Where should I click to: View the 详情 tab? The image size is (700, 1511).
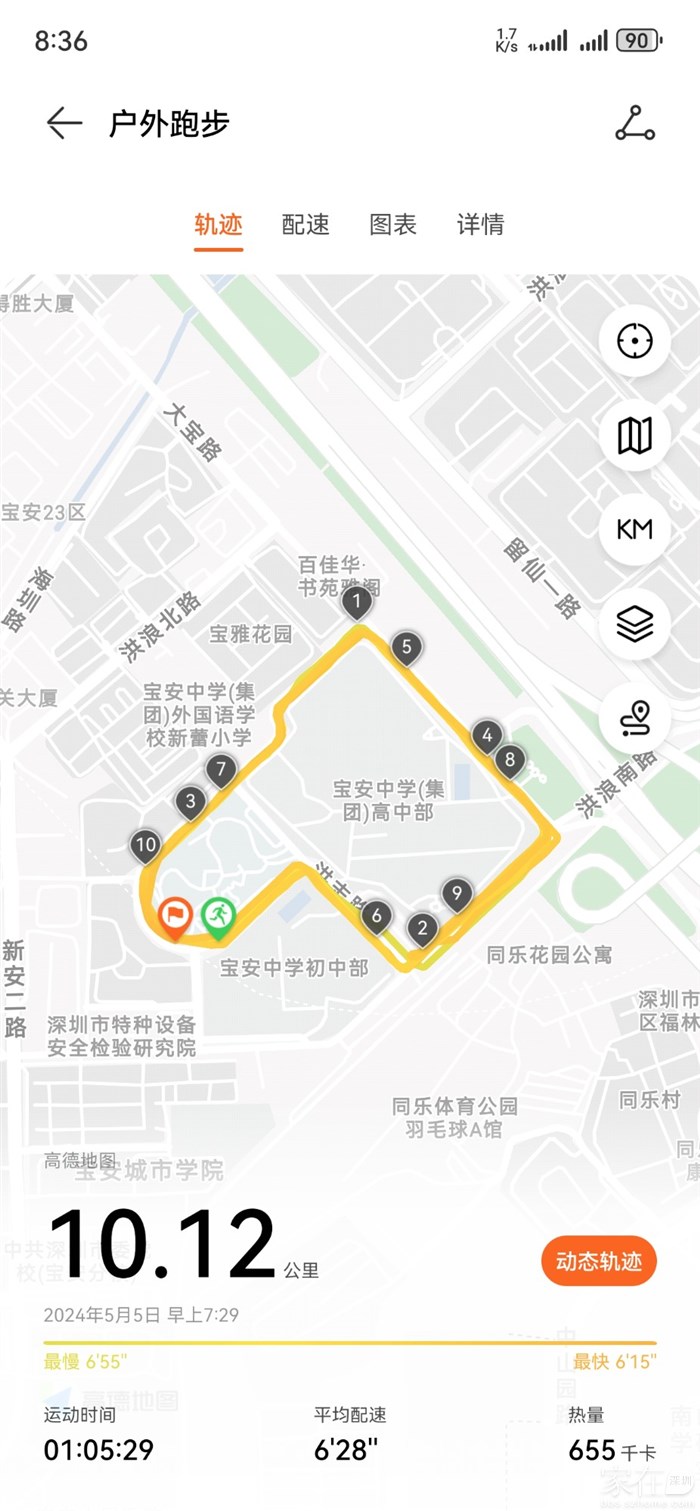coord(481,224)
